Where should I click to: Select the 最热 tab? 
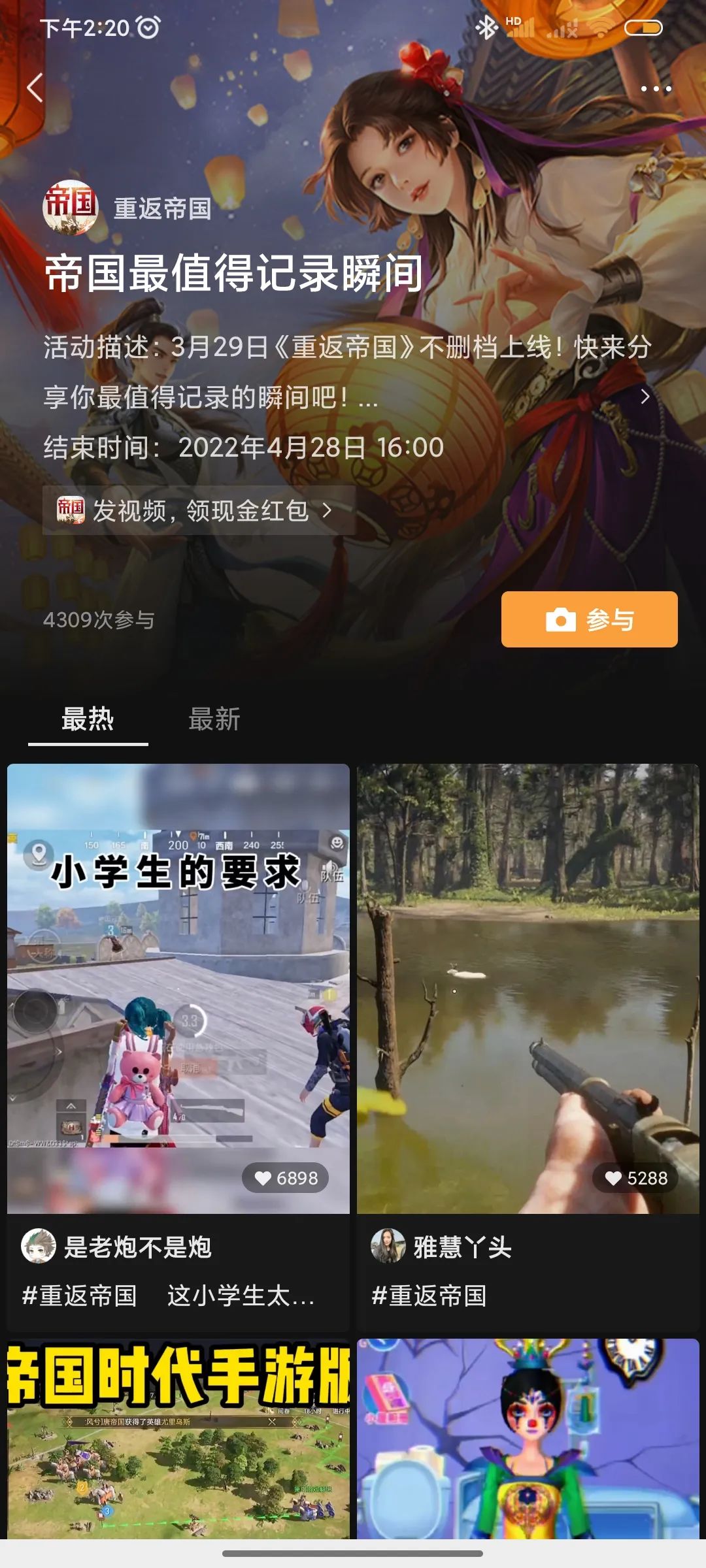[x=88, y=719]
